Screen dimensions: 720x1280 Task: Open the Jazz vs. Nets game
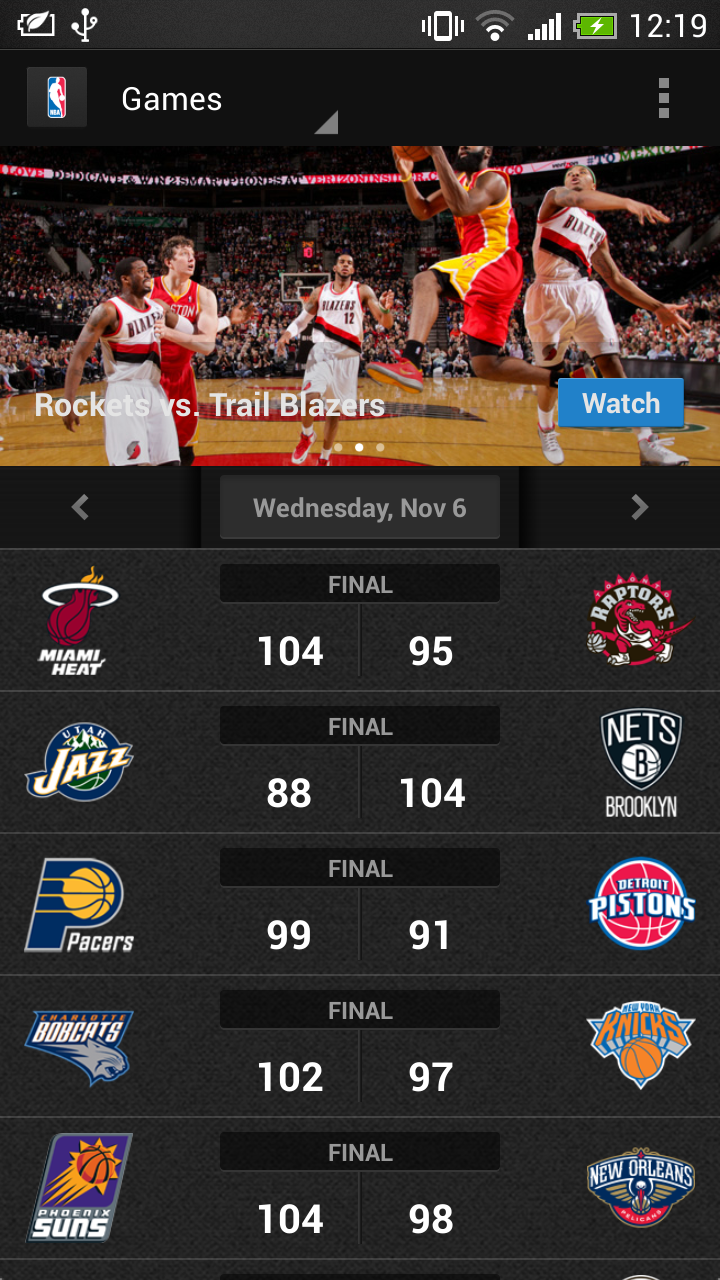pos(360,762)
